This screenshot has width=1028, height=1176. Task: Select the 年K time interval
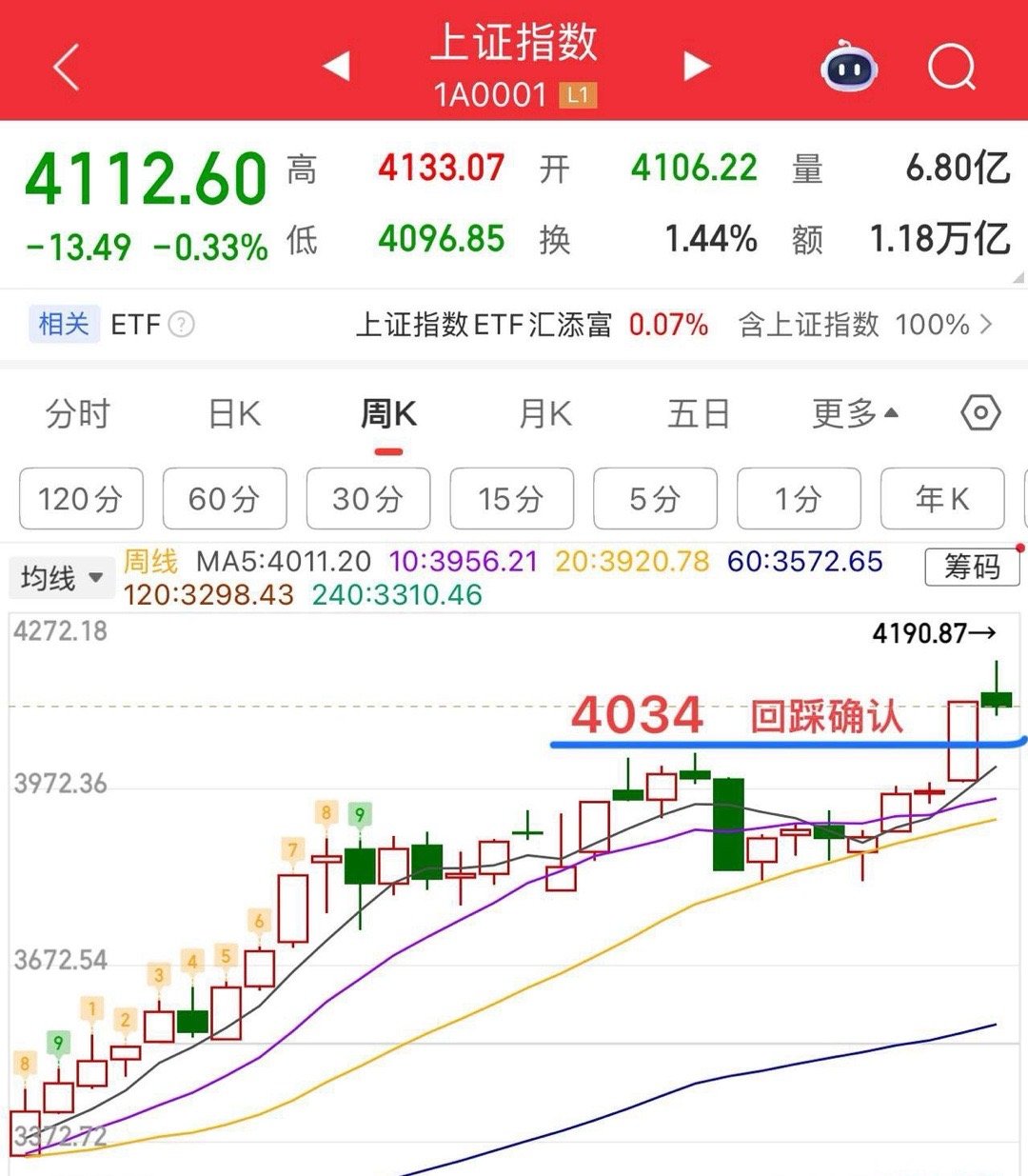click(x=942, y=499)
